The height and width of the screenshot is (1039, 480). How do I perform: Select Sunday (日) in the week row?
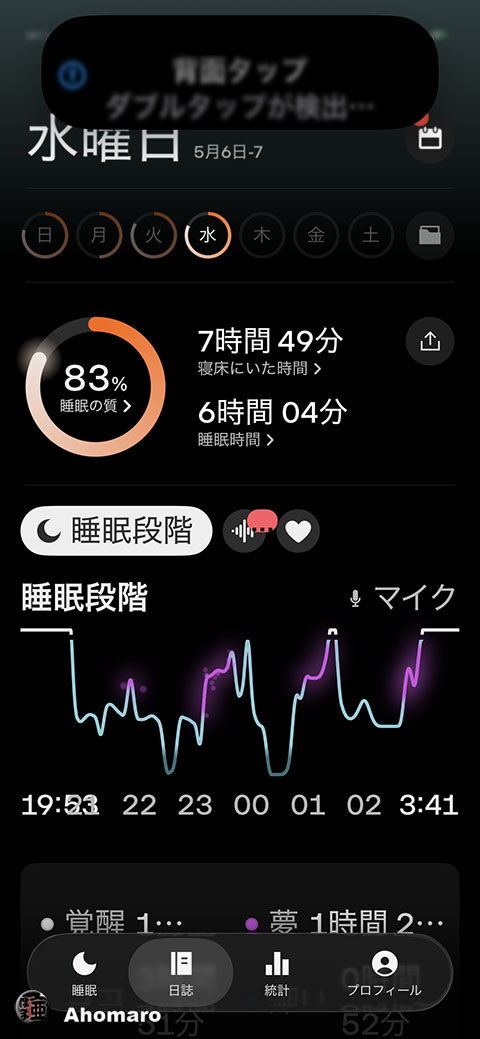point(45,236)
